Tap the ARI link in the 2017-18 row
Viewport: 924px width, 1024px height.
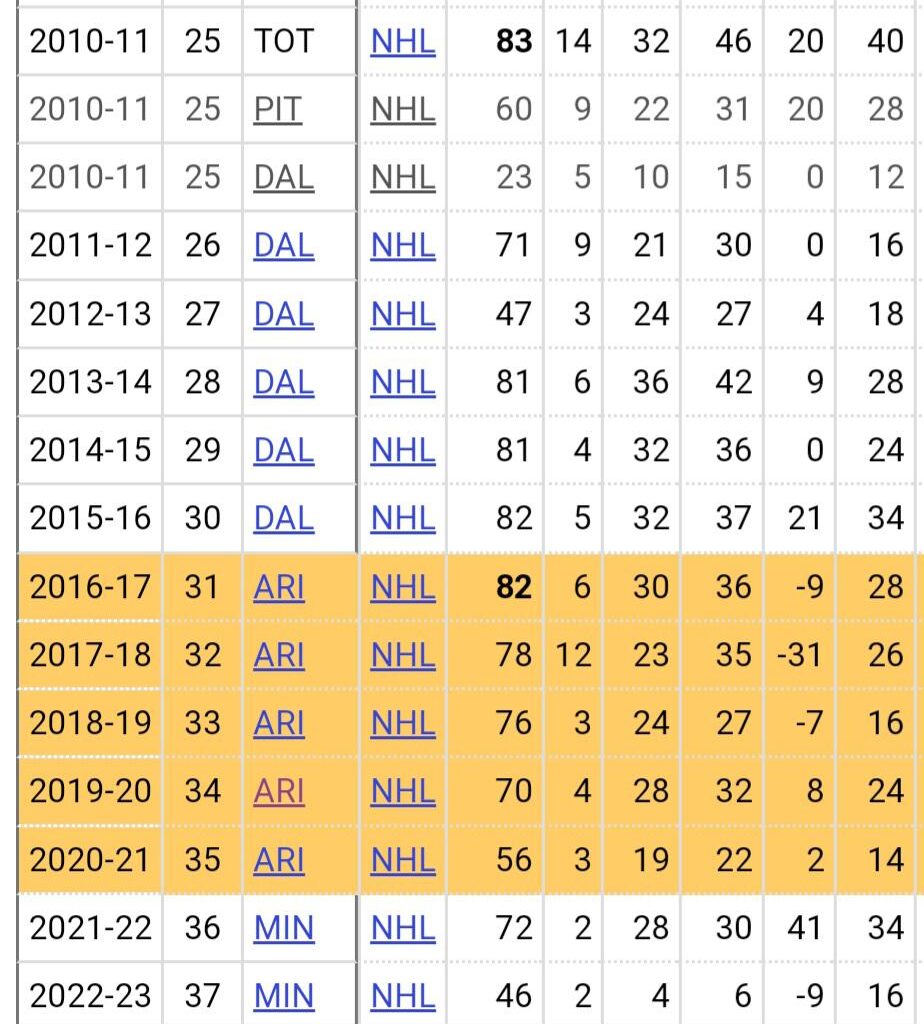(x=279, y=654)
